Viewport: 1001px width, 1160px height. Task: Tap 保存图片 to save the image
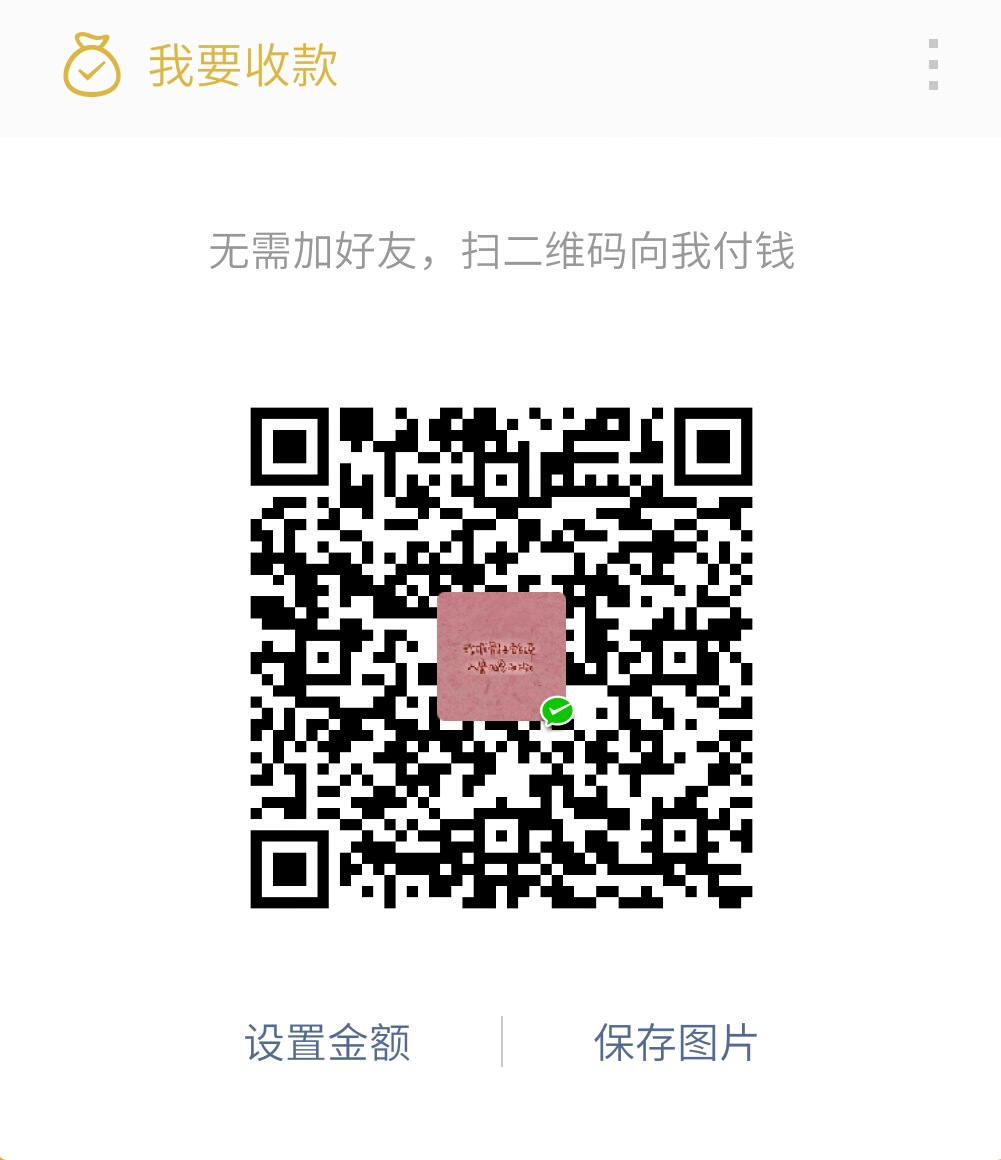675,1042
